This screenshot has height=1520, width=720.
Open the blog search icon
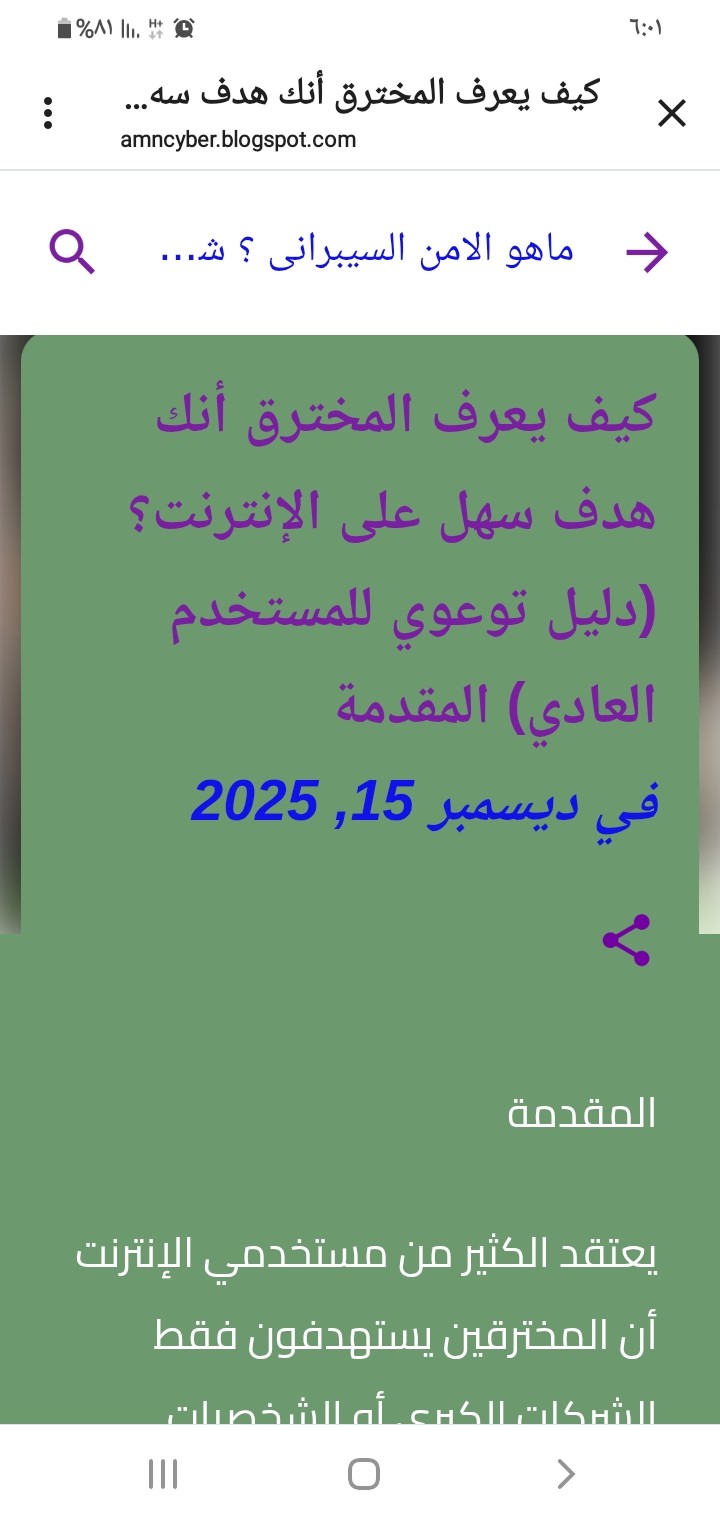click(x=72, y=253)
